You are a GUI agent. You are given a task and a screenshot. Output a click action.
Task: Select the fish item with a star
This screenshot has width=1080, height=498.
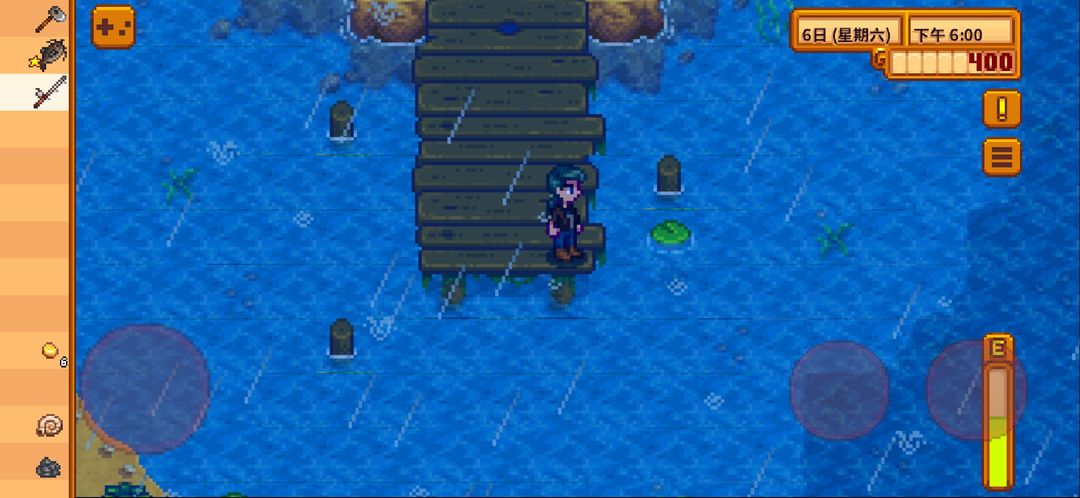tap(47, 56)
